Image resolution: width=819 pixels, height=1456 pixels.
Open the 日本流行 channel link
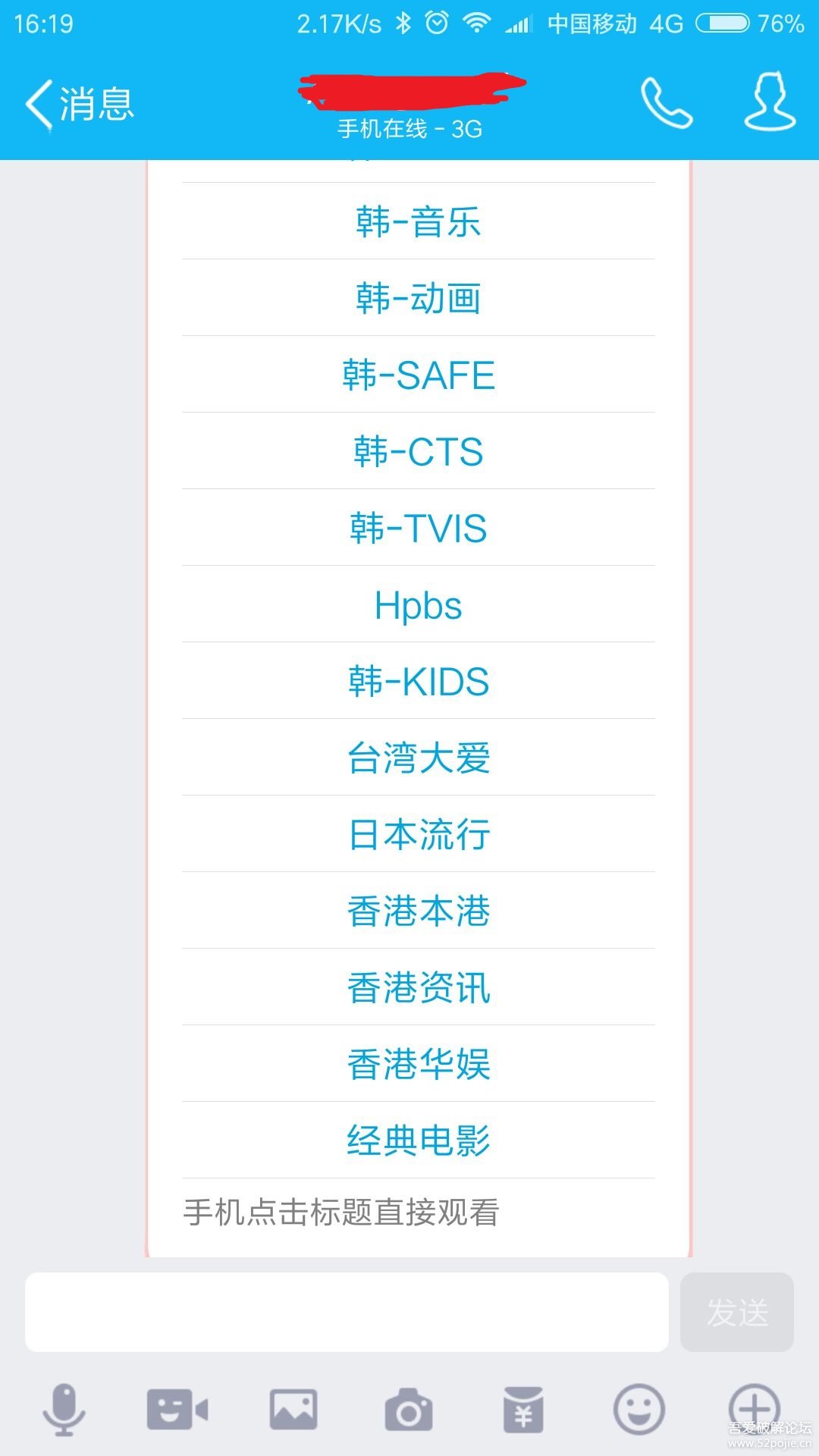coord(418,834)
